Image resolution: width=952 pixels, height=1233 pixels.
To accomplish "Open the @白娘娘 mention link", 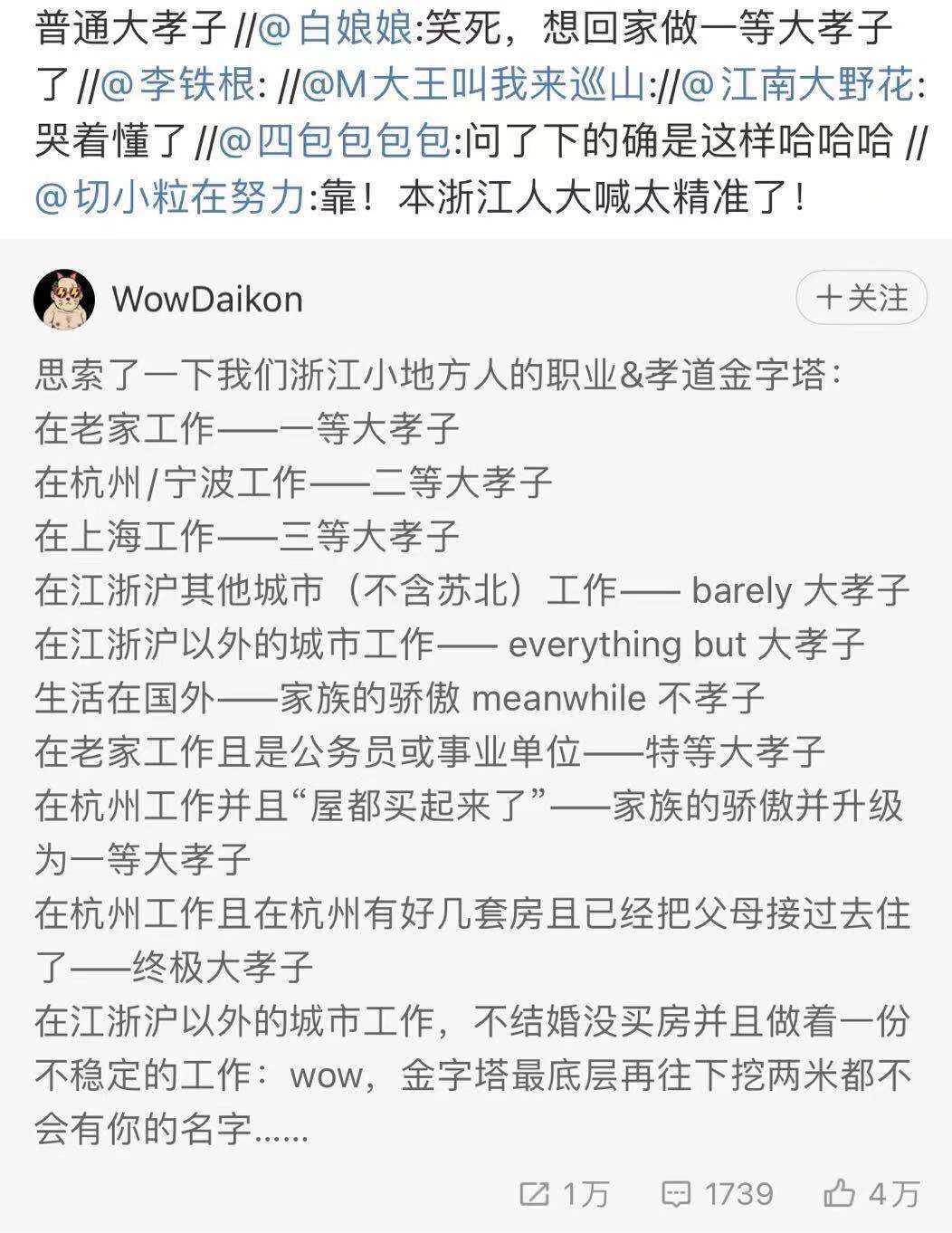I will [336, 30].
